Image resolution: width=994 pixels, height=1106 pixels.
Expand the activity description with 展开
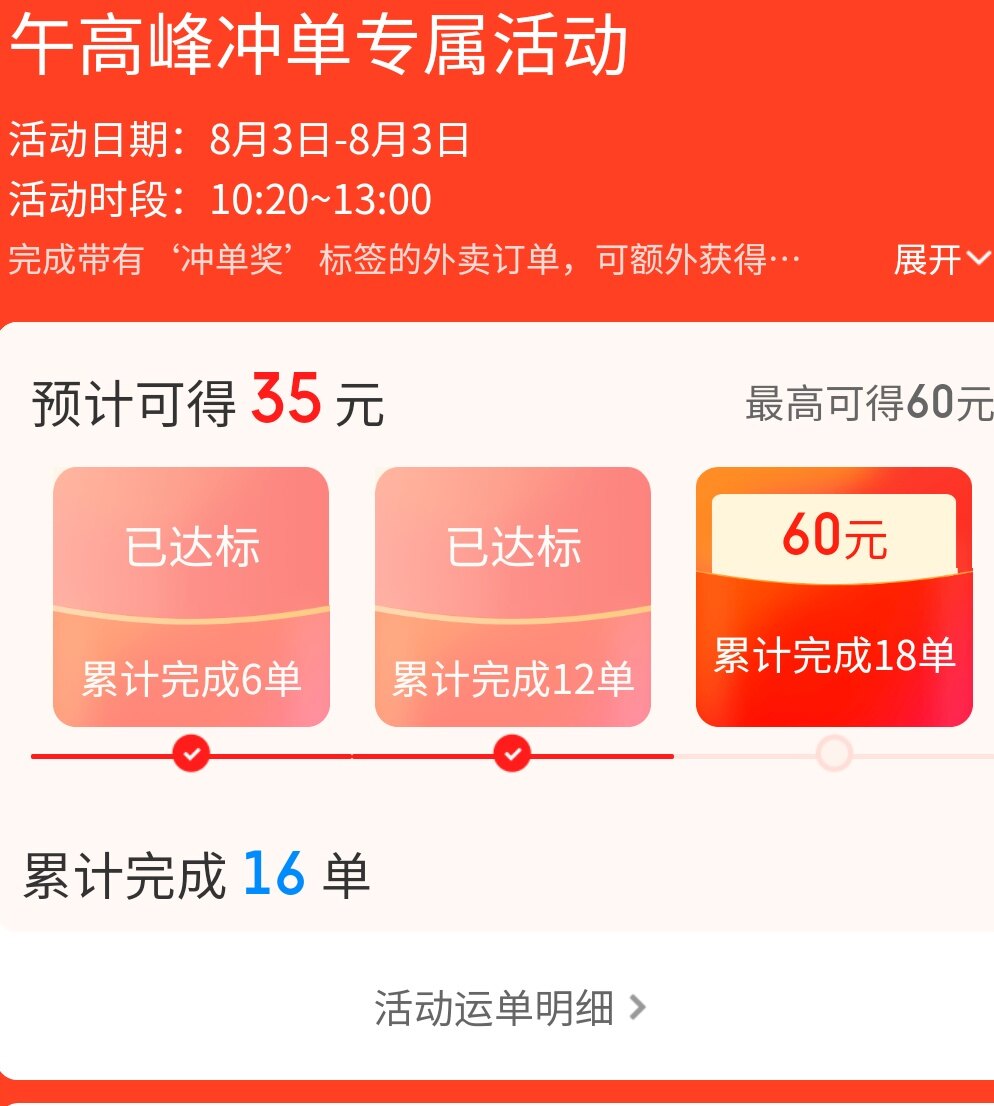[940, 261]
